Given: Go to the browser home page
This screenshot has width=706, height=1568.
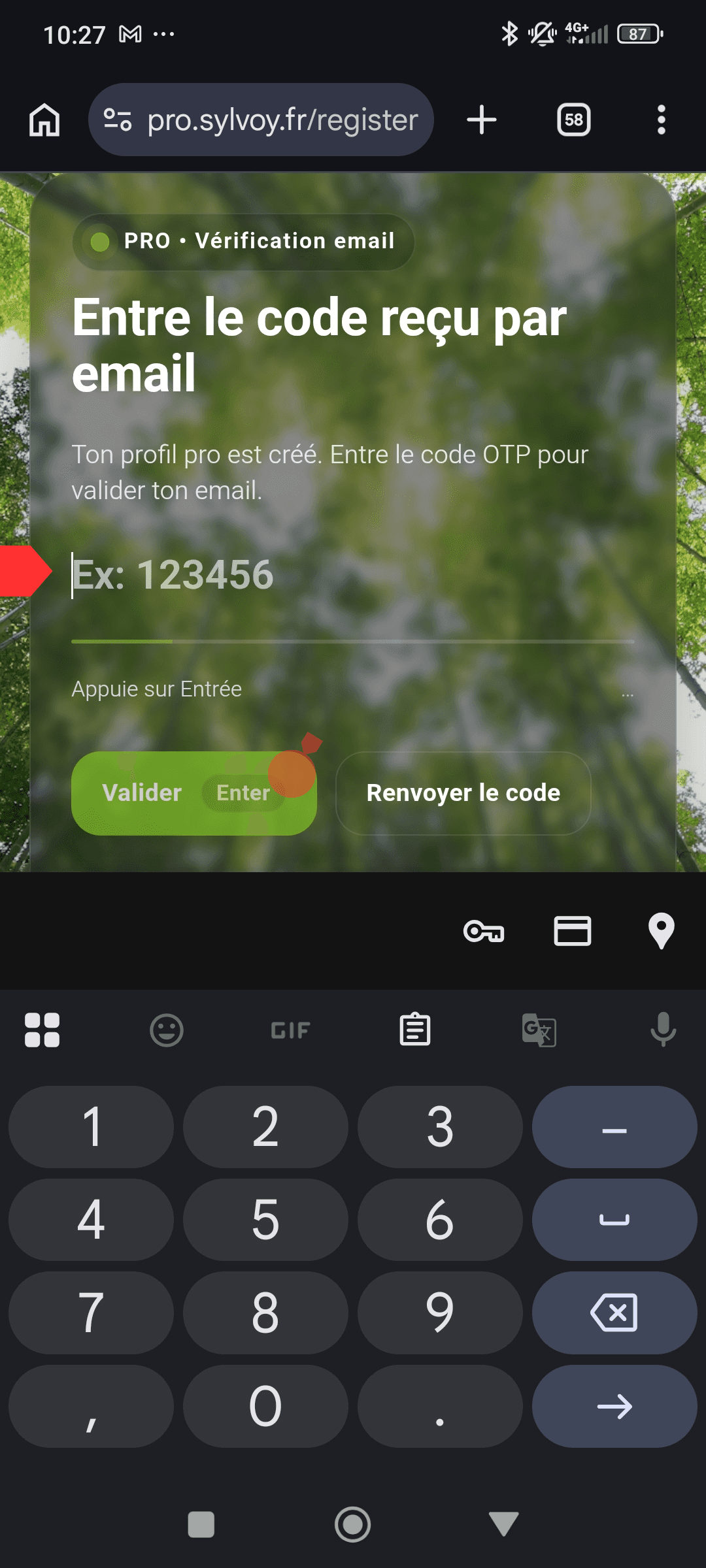Looking at the screenshot, I should point(44,120).
